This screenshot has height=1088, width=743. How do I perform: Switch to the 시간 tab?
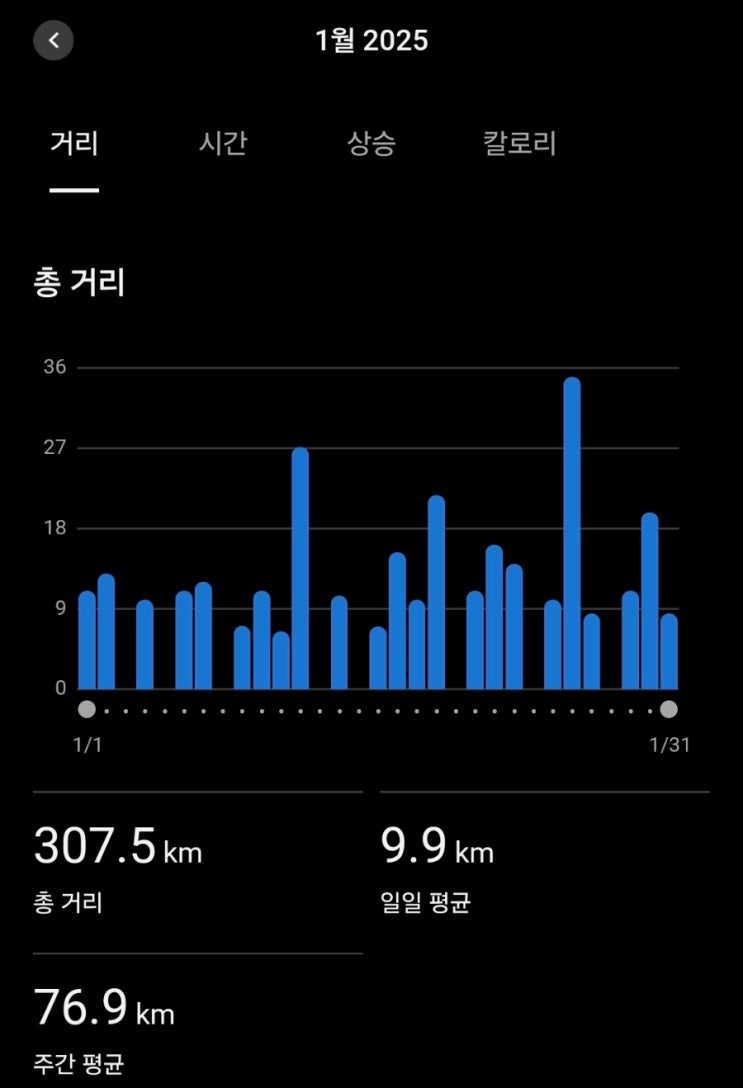pyautogui.click(x=223, y=144)
